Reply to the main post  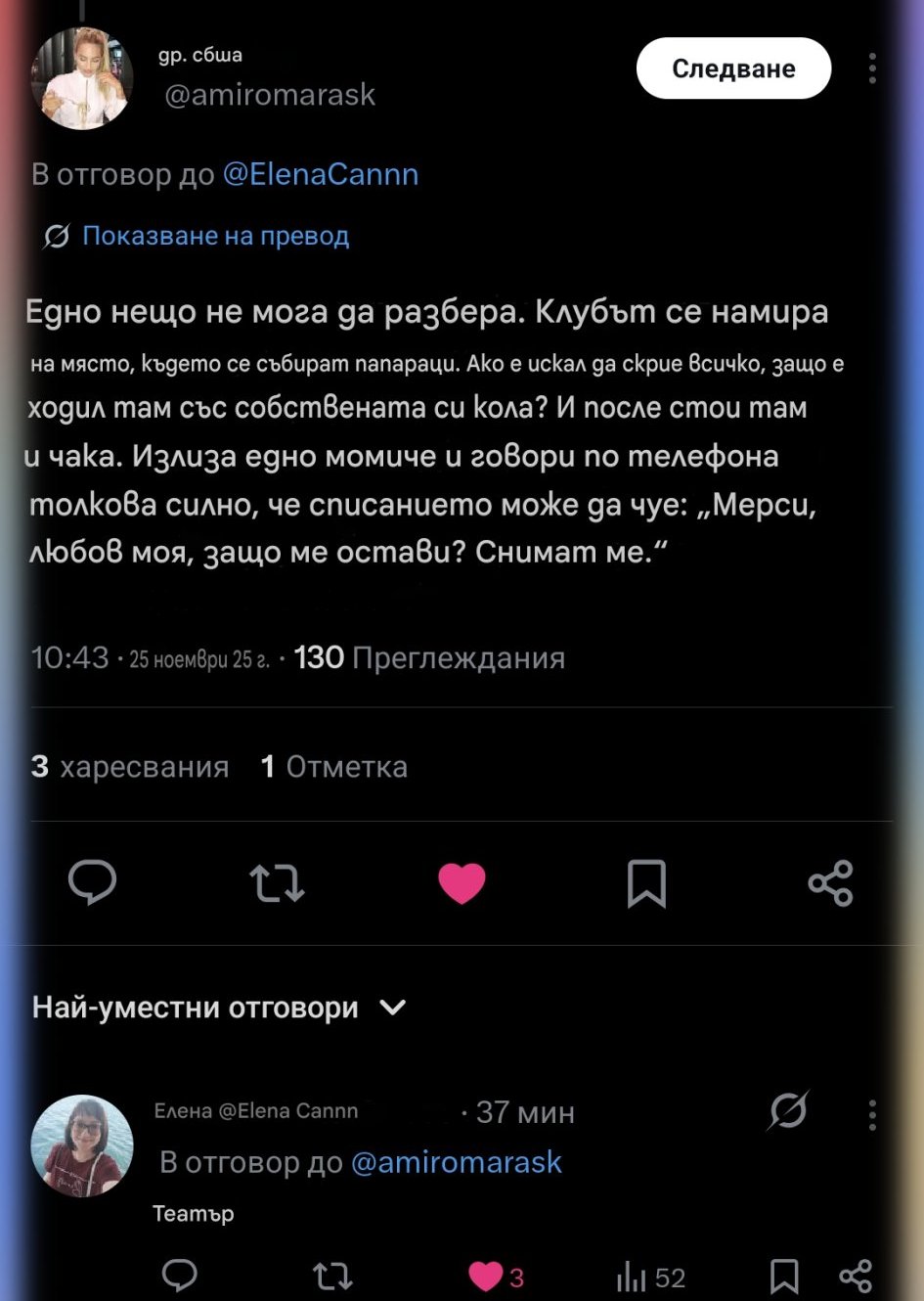(x=93, y=882)
